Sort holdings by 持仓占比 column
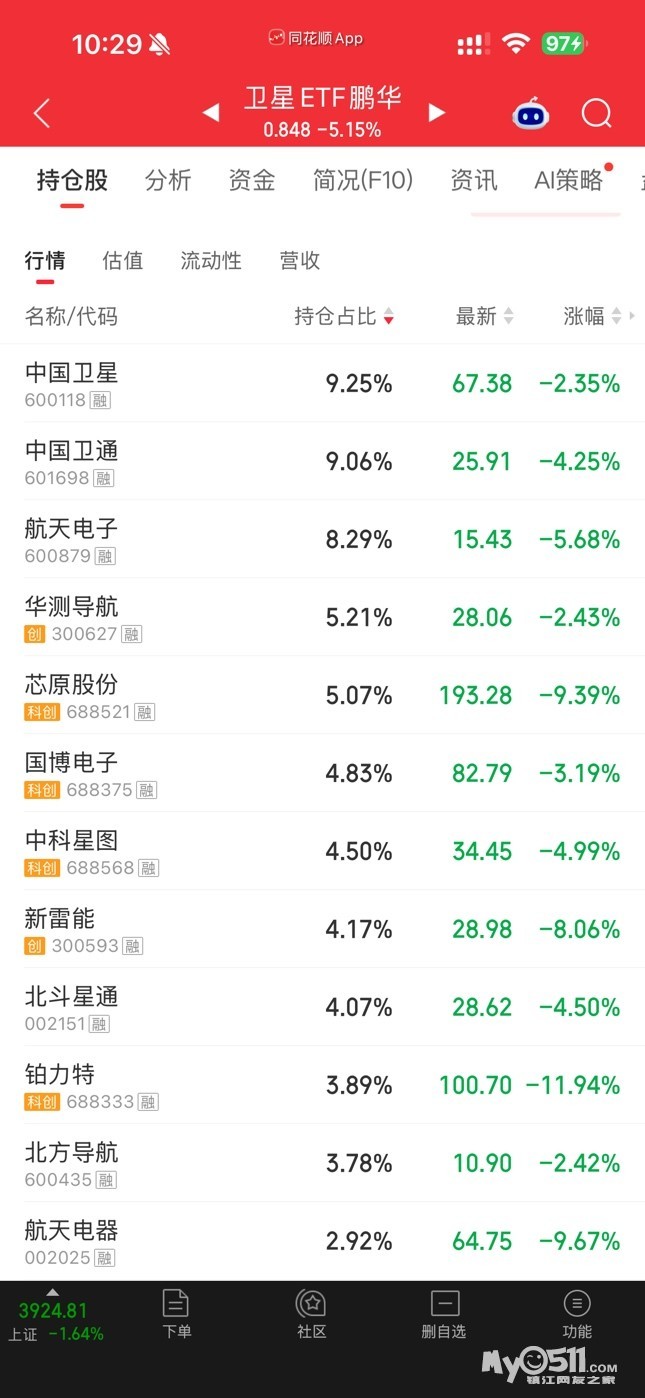This screenshot has width=645, height=1398. click(344, 317)
